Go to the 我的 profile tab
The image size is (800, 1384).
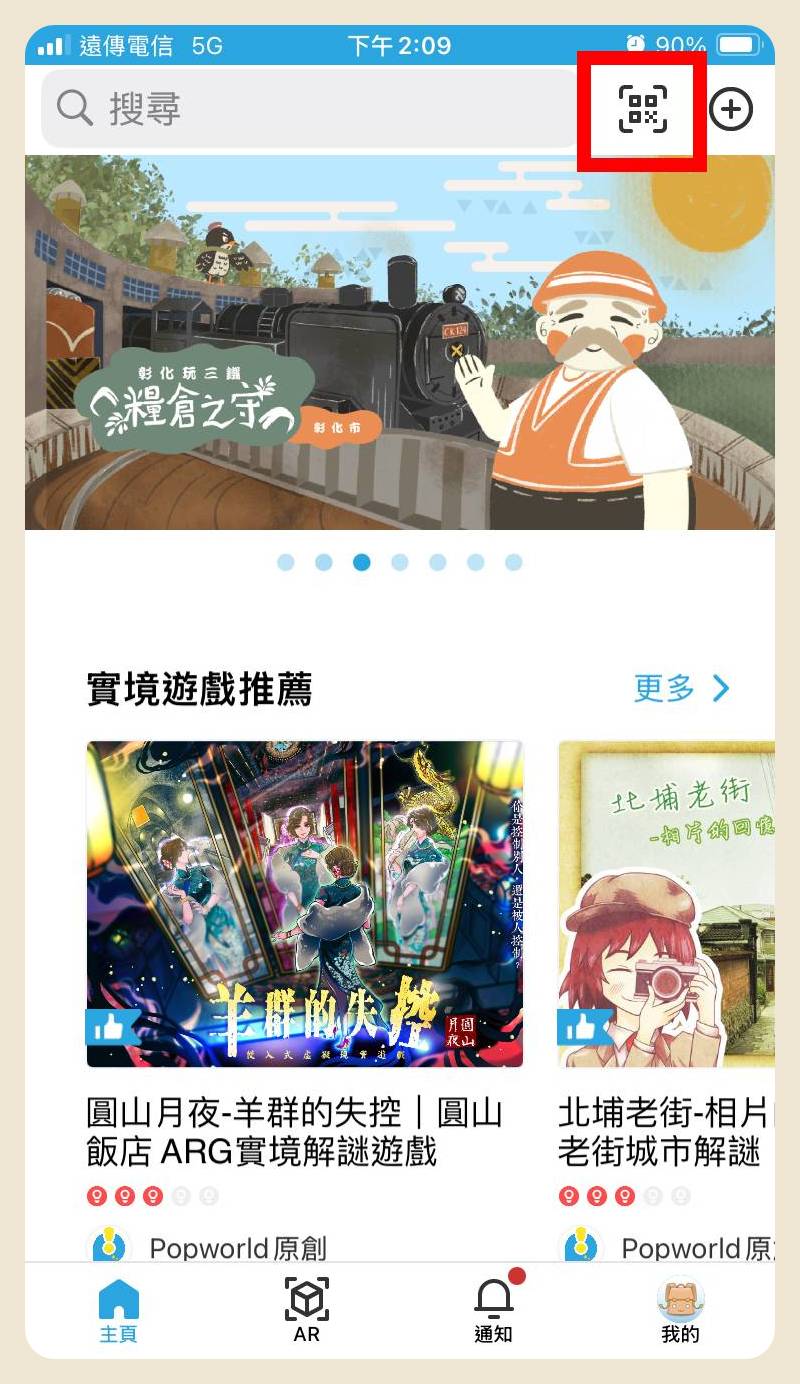click(680, 1309)
